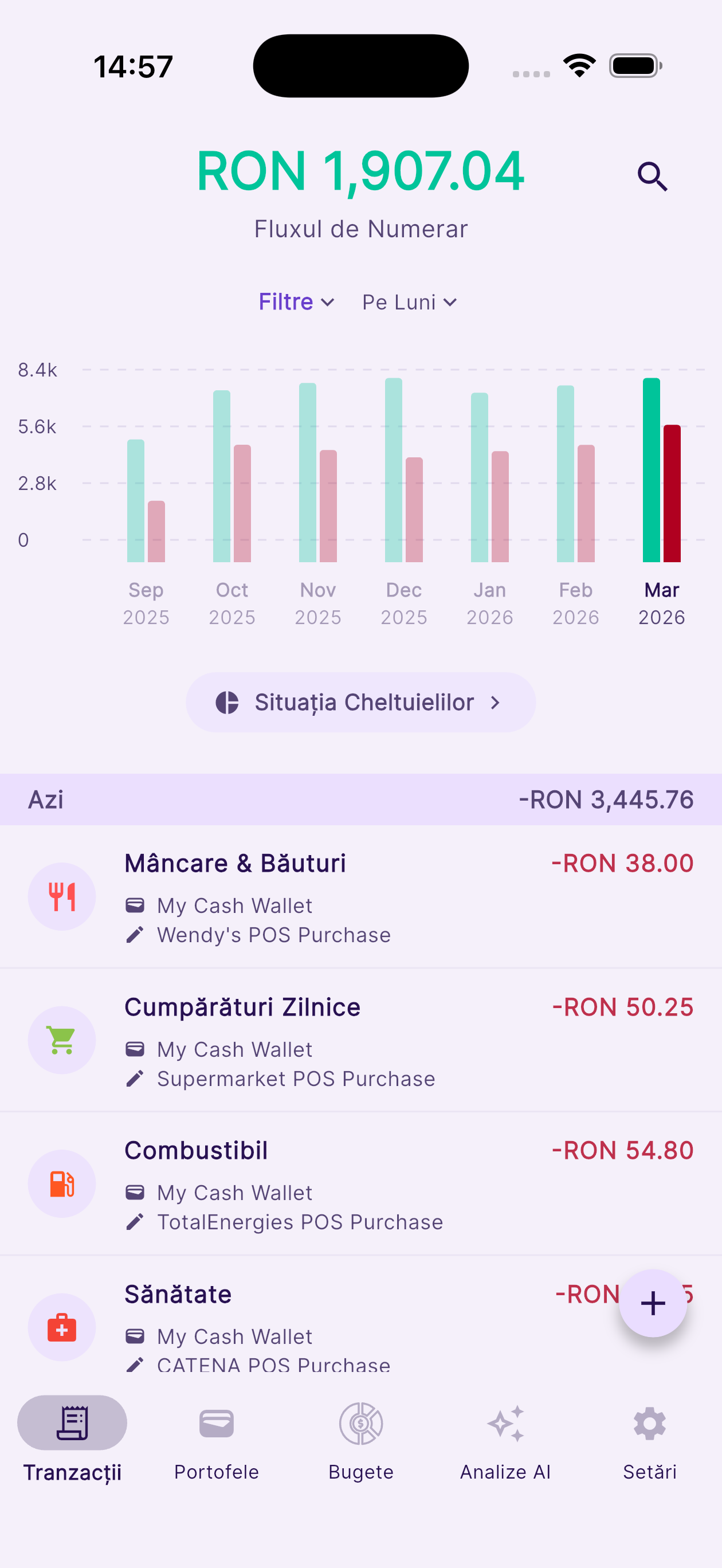The image size is (722, 1568).
Task: Click the shopping cart icon for Cumpărături Zilnice
Action: coord(61,1040)
